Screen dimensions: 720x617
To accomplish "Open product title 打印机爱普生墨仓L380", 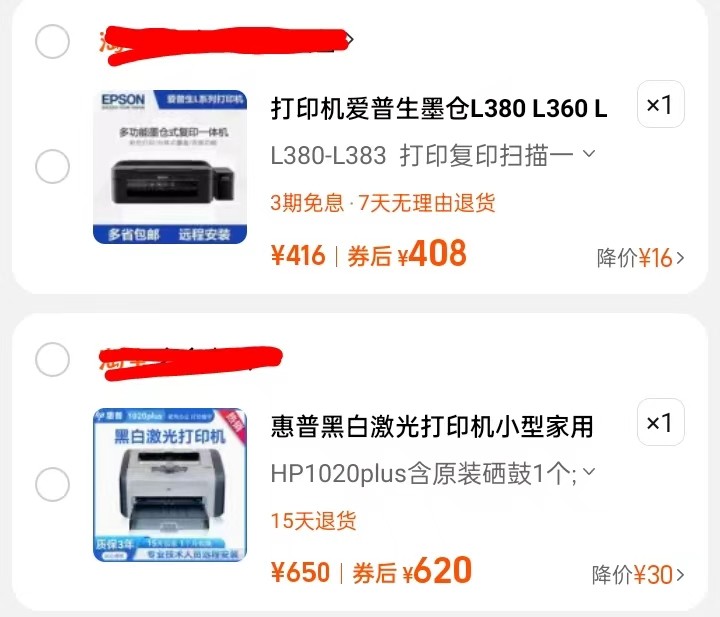I will click(x=439, y=108).
